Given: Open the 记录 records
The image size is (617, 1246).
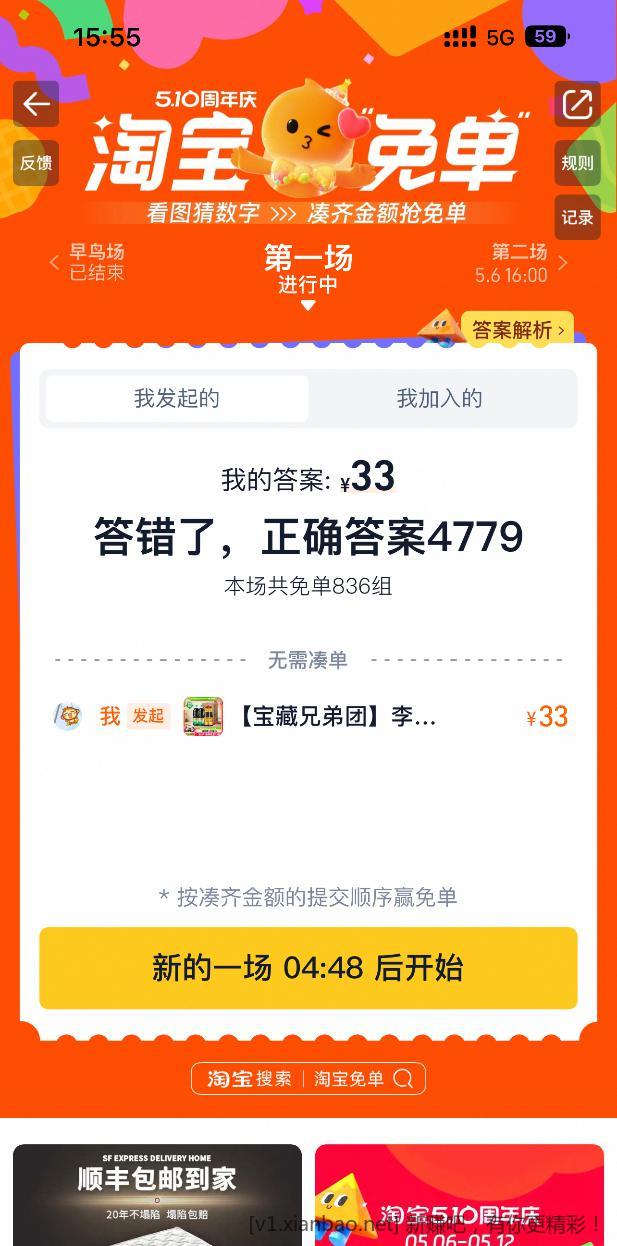Looking at the screenshot, I should tap(577, 217).
